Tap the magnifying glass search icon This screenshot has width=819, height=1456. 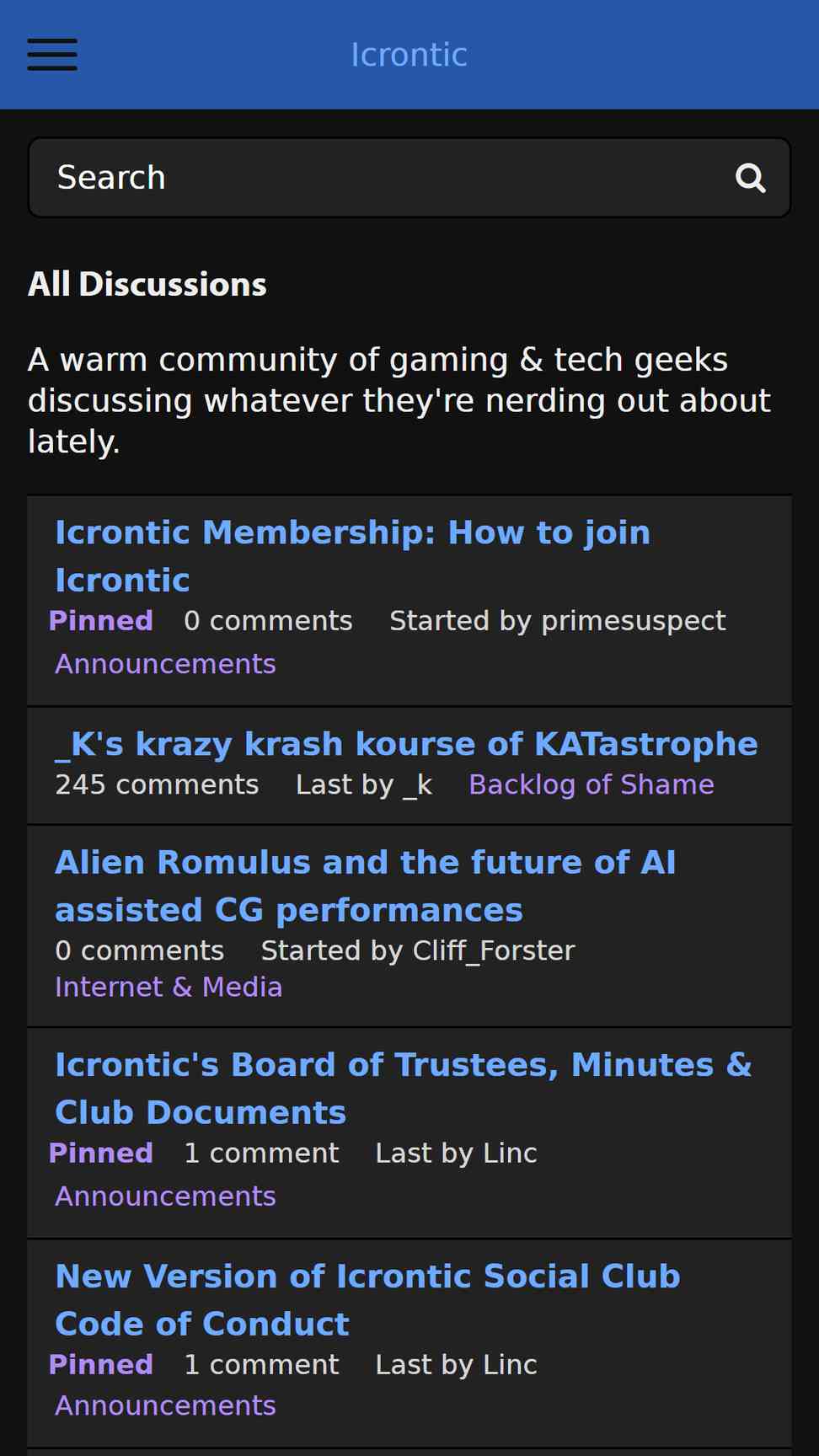(x=750, y=178)
